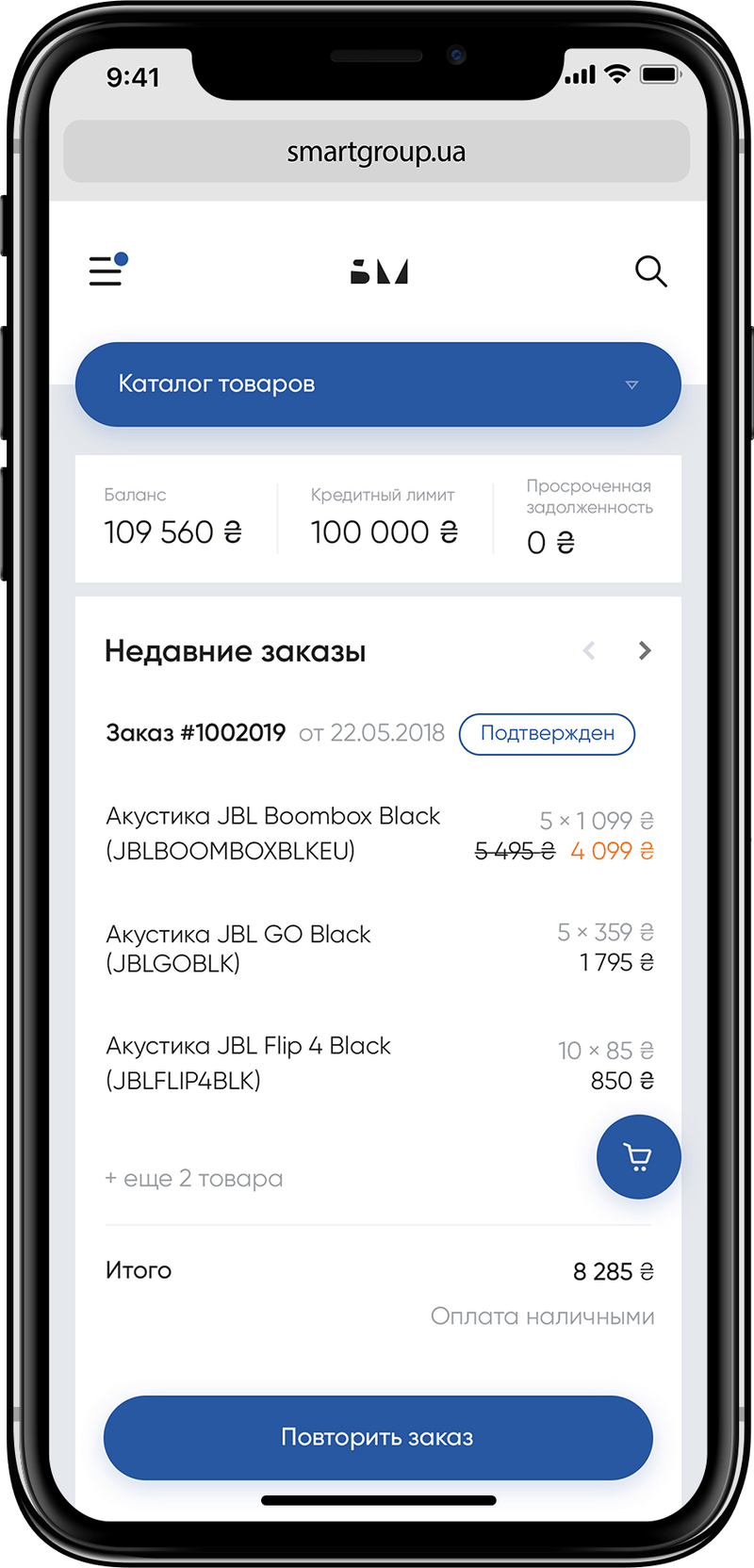The image size is (754, 1568).
Task: Expand the '+ еще 2 товара' hidden items
Action: click(x=193, y=1178)
